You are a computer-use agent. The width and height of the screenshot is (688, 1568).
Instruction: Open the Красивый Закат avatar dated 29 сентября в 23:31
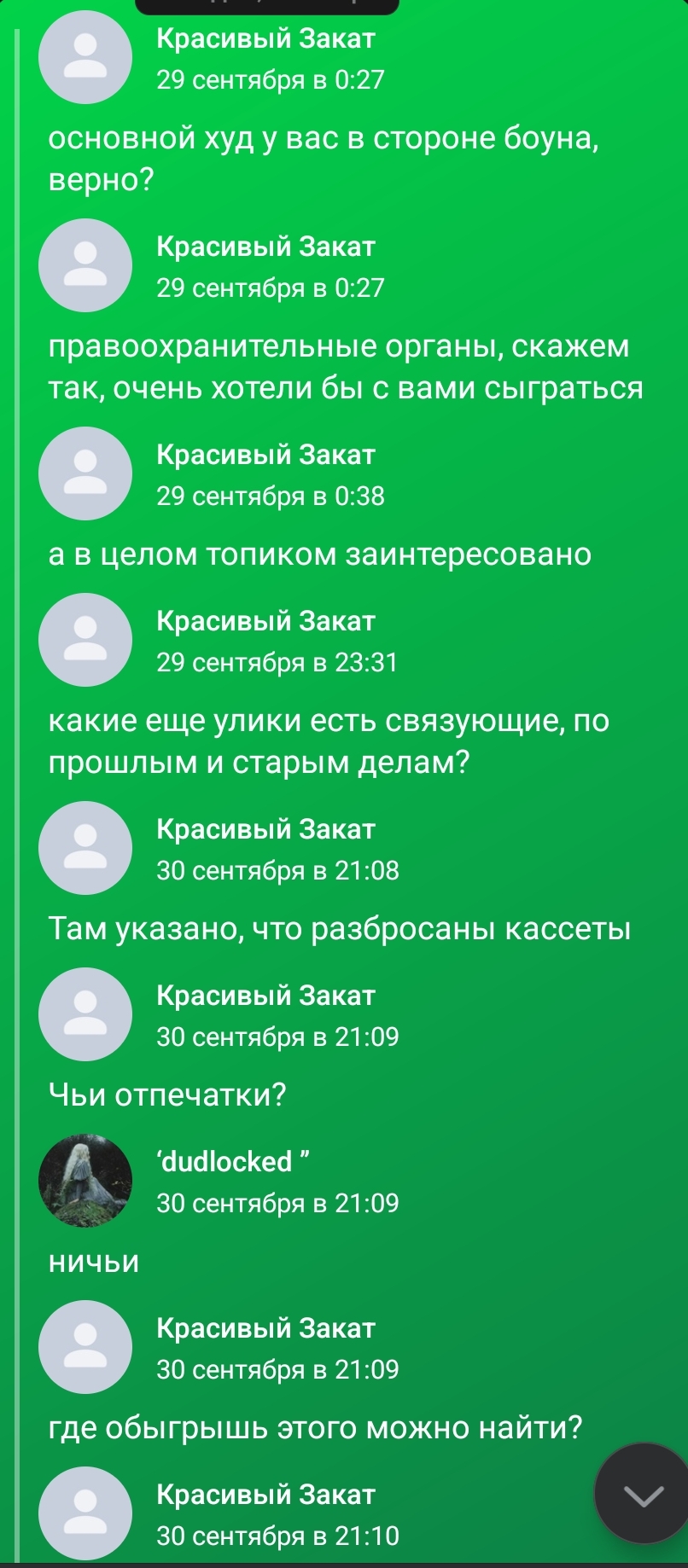(85, 641)
